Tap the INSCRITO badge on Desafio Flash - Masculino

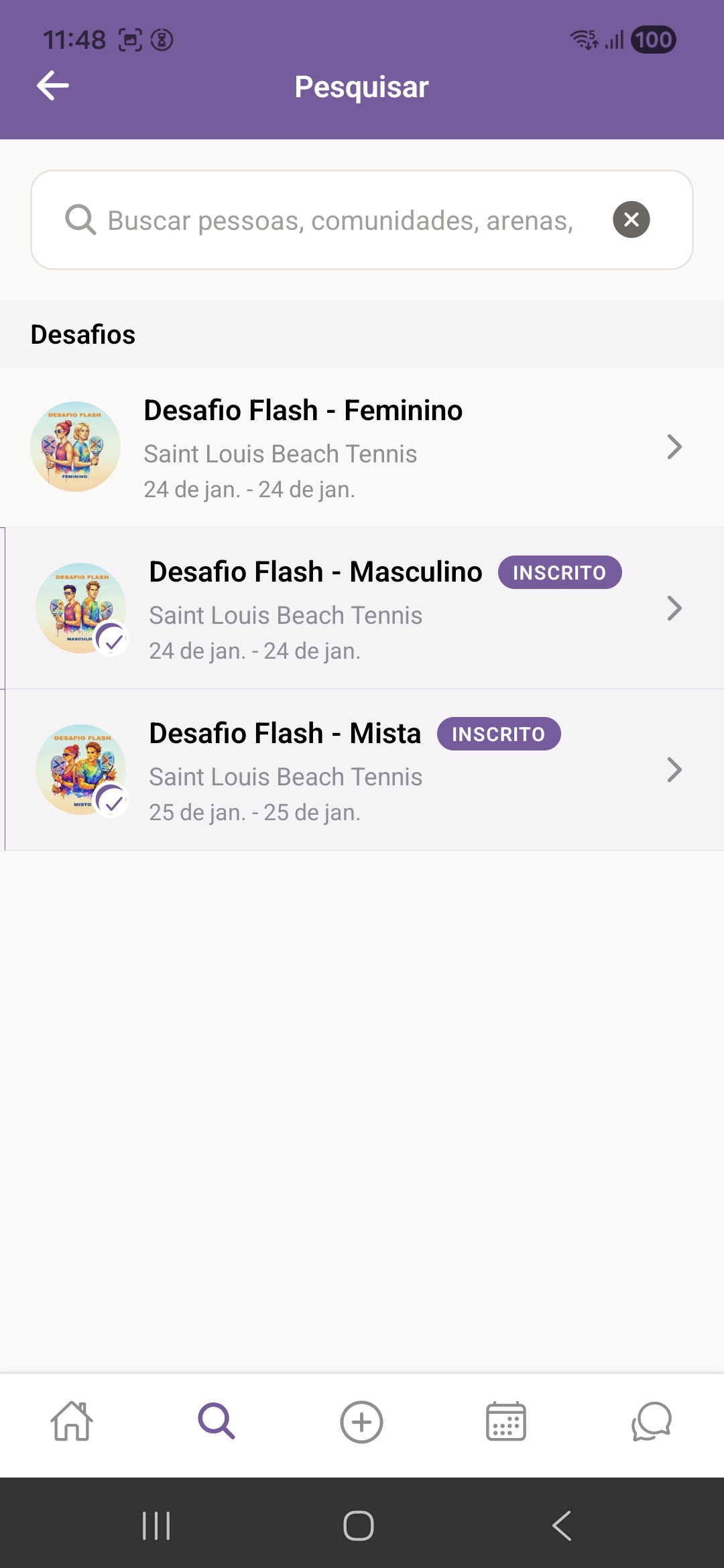(x=560, y=572)
